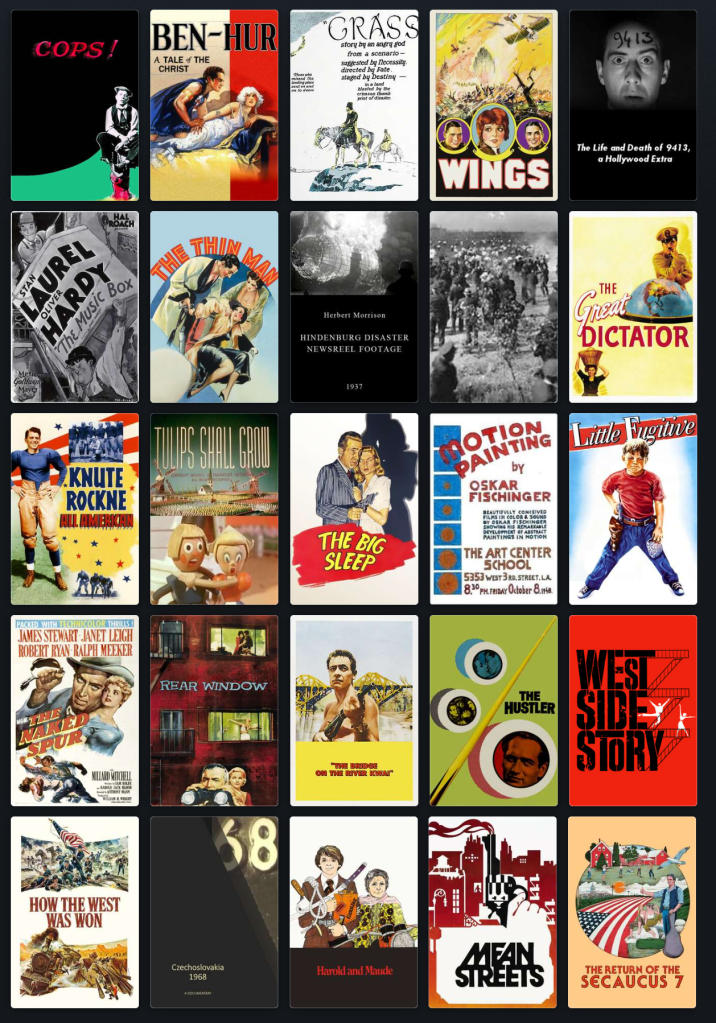Image resolution: width=716 pixels, height=1023 pixels.
Task: Open the Rear Window film tile
Action: [x=214, y=710]
